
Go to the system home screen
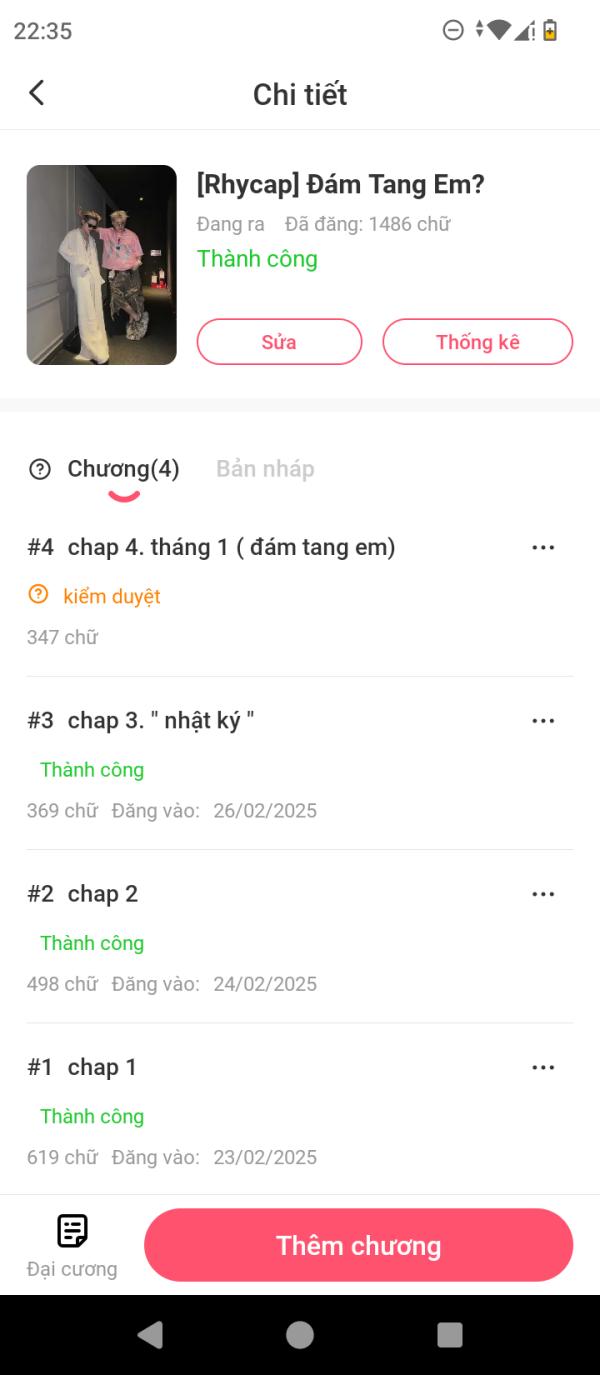(300, 1334)
